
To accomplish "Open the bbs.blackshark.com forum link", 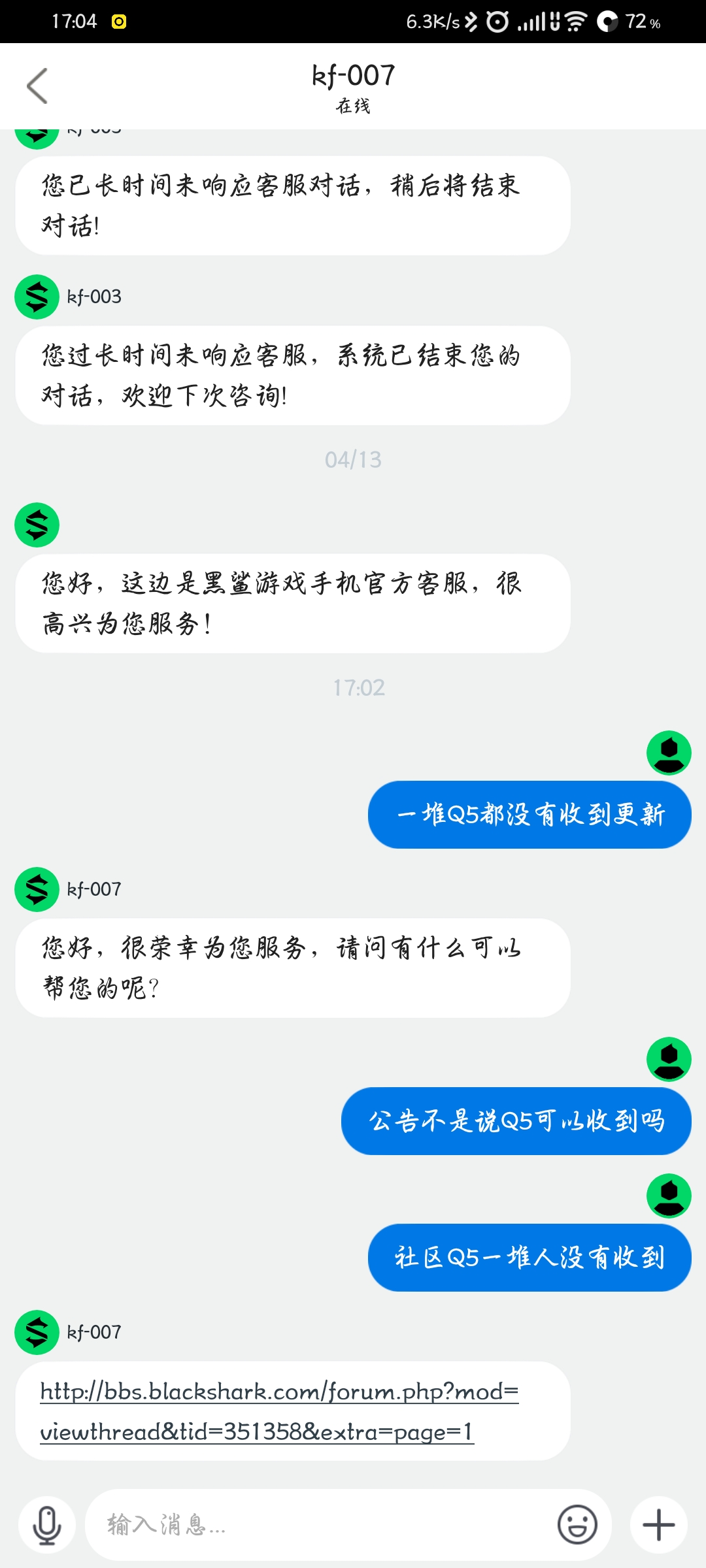I will click(x=279, y=1411).
